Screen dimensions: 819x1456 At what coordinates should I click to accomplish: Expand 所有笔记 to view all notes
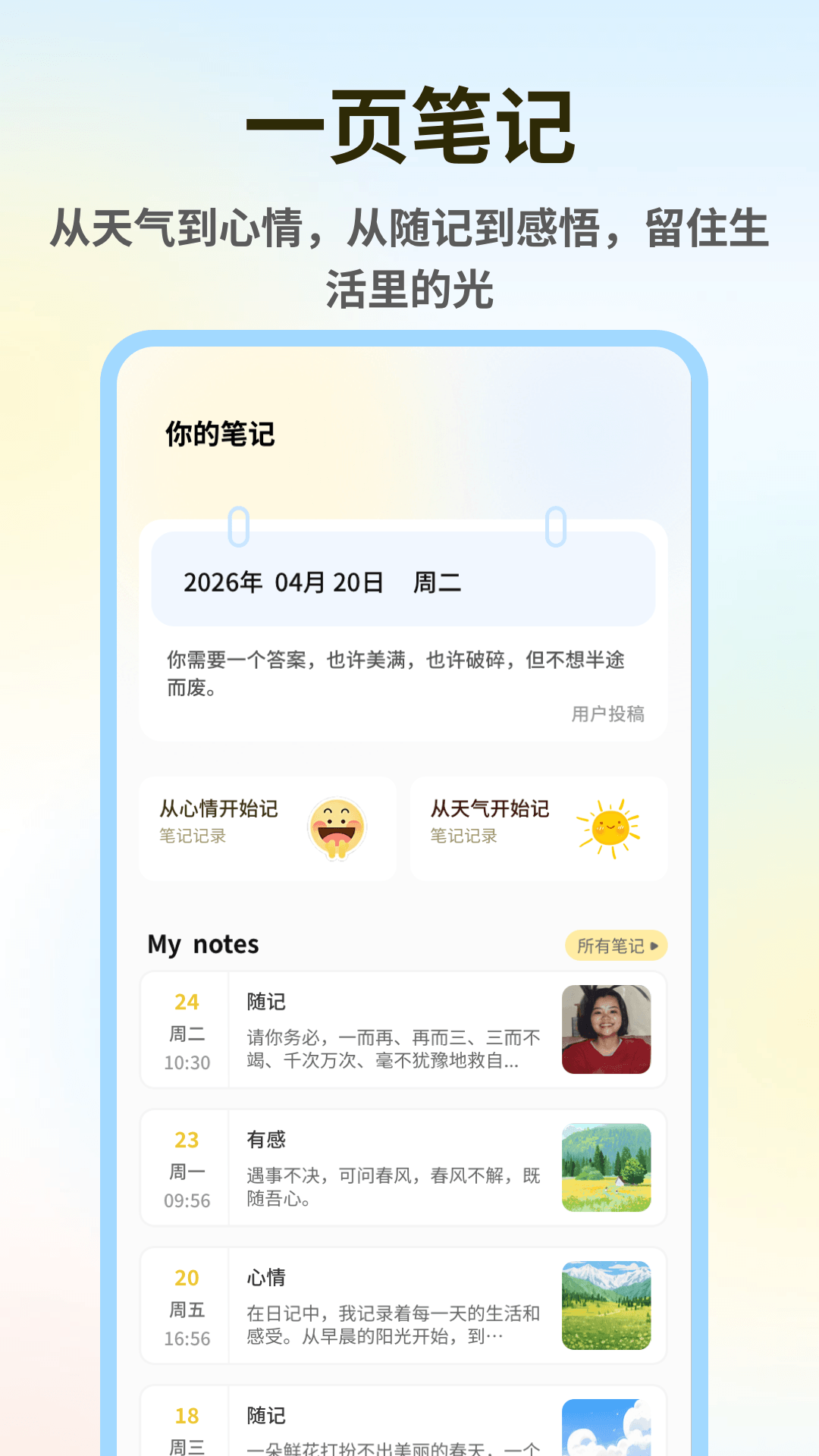click(611, 946)
